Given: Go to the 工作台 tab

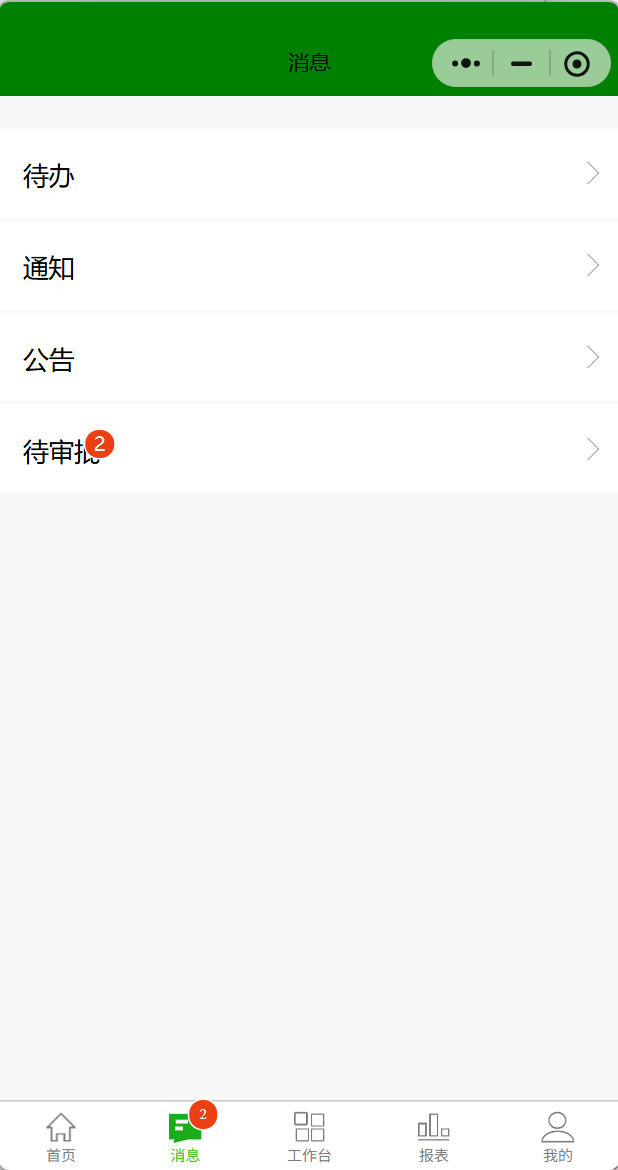Looking at the screenshot, I should pos(309,1137).
